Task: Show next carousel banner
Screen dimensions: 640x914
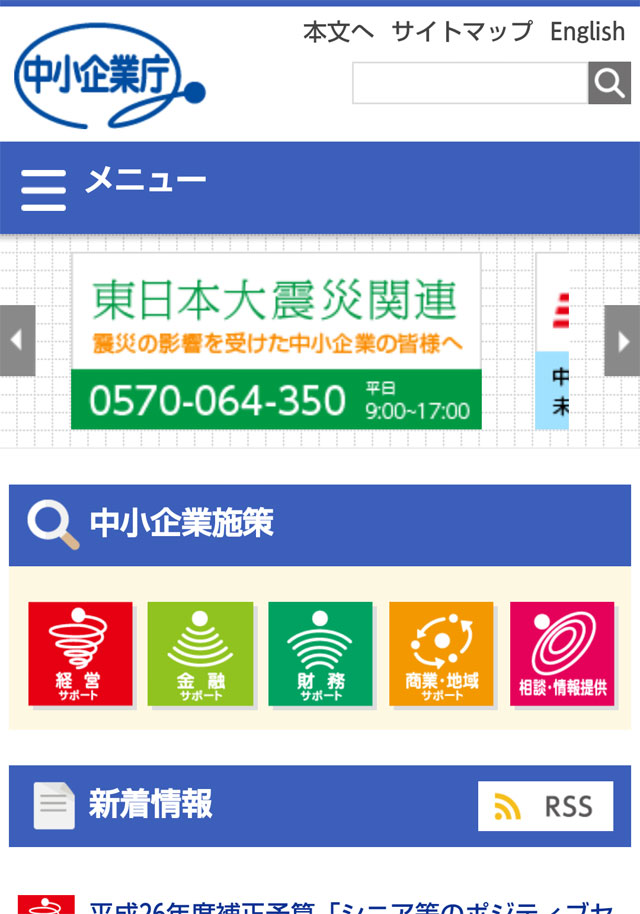Action: click(622, 340)
